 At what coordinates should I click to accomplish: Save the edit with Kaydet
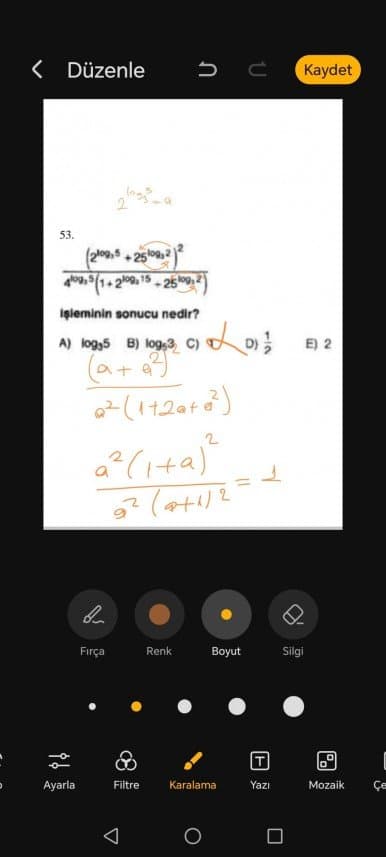pyautogui.click(x=327, y=70)
